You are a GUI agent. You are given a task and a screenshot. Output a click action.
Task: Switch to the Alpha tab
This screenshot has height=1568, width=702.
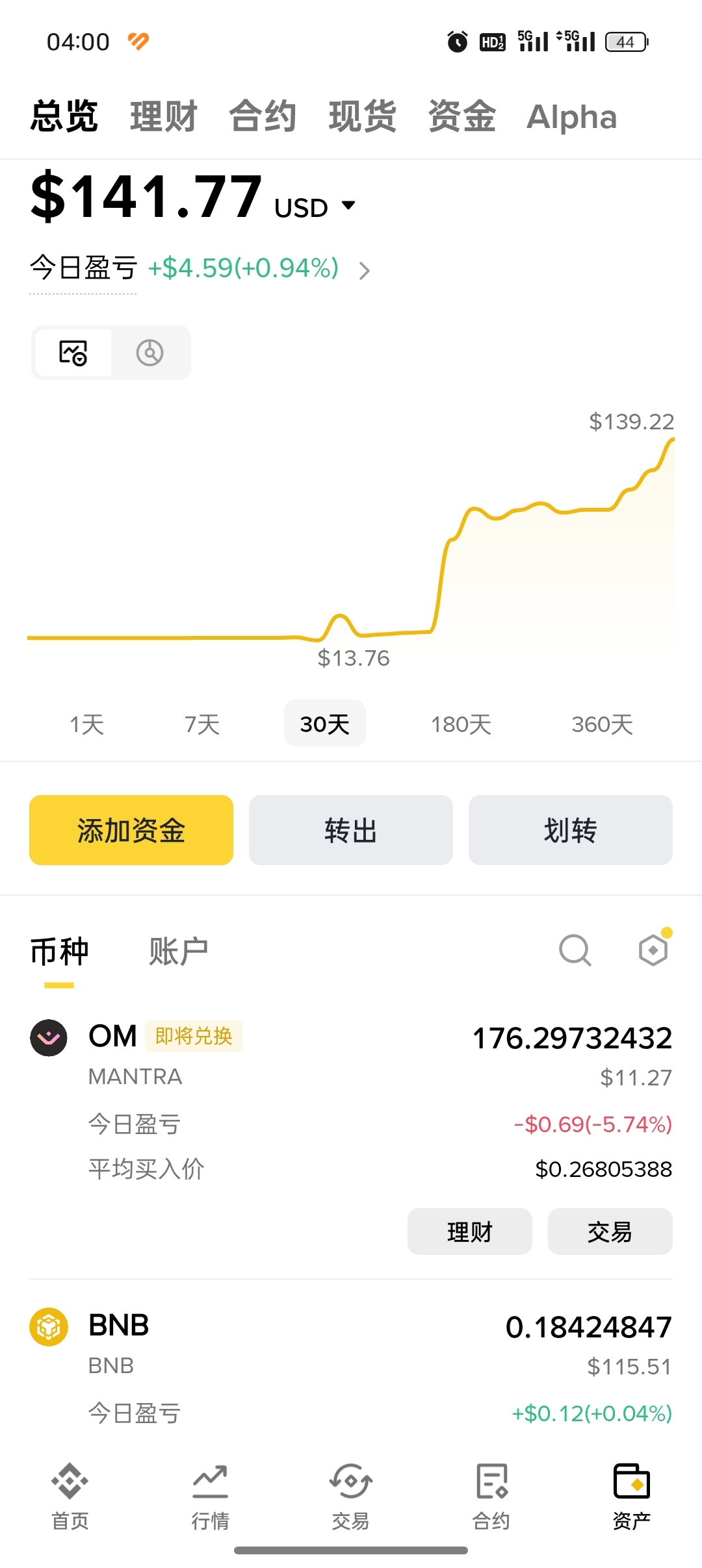(571, 117)
